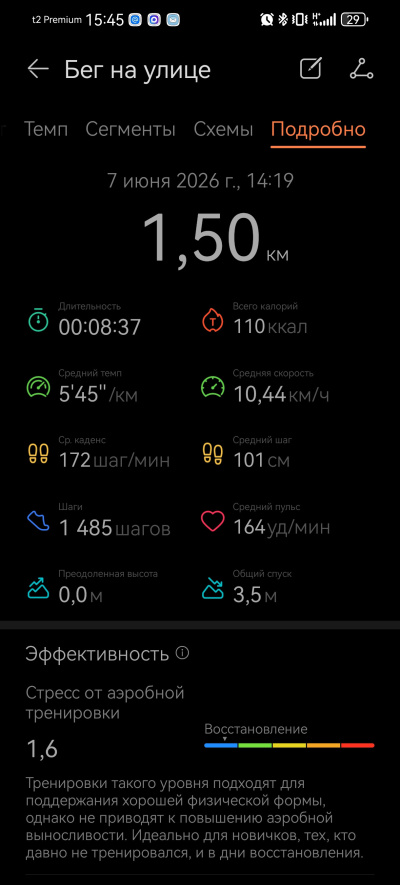Screen dimensions: 400x885
Task: Switch to the Сегменты tab
Action: coord(130,129)
